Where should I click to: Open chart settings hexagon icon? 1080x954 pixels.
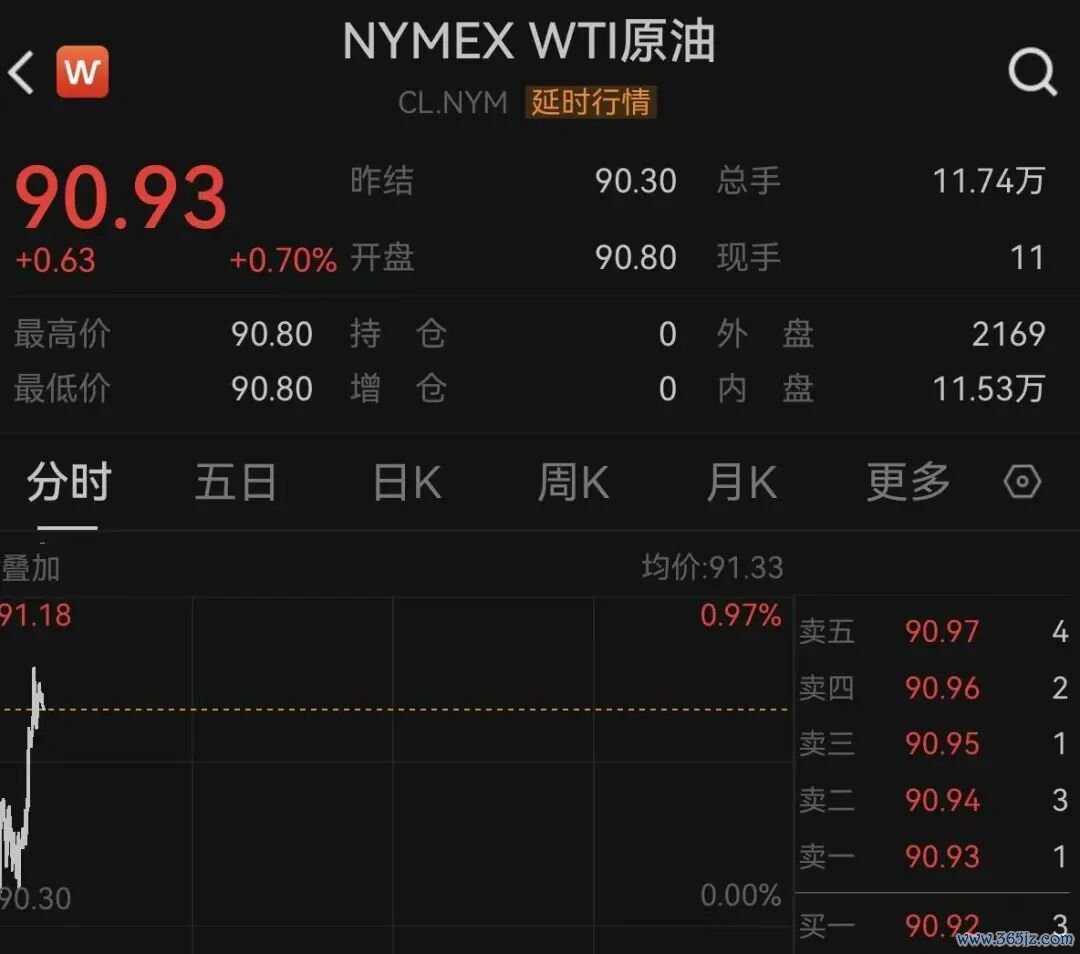(1022, 481)
